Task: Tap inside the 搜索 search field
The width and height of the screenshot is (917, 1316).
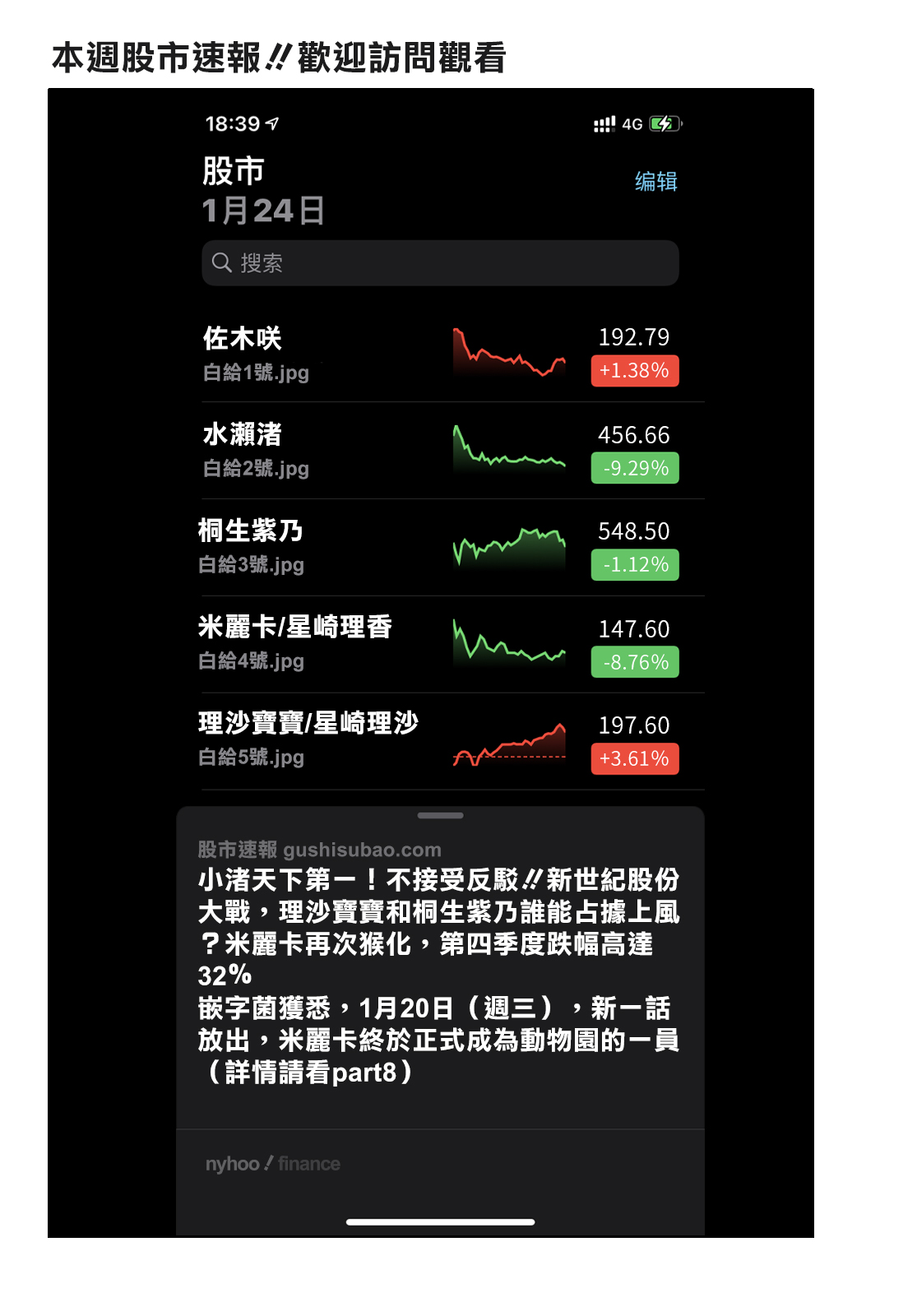Action: point(440,262)
